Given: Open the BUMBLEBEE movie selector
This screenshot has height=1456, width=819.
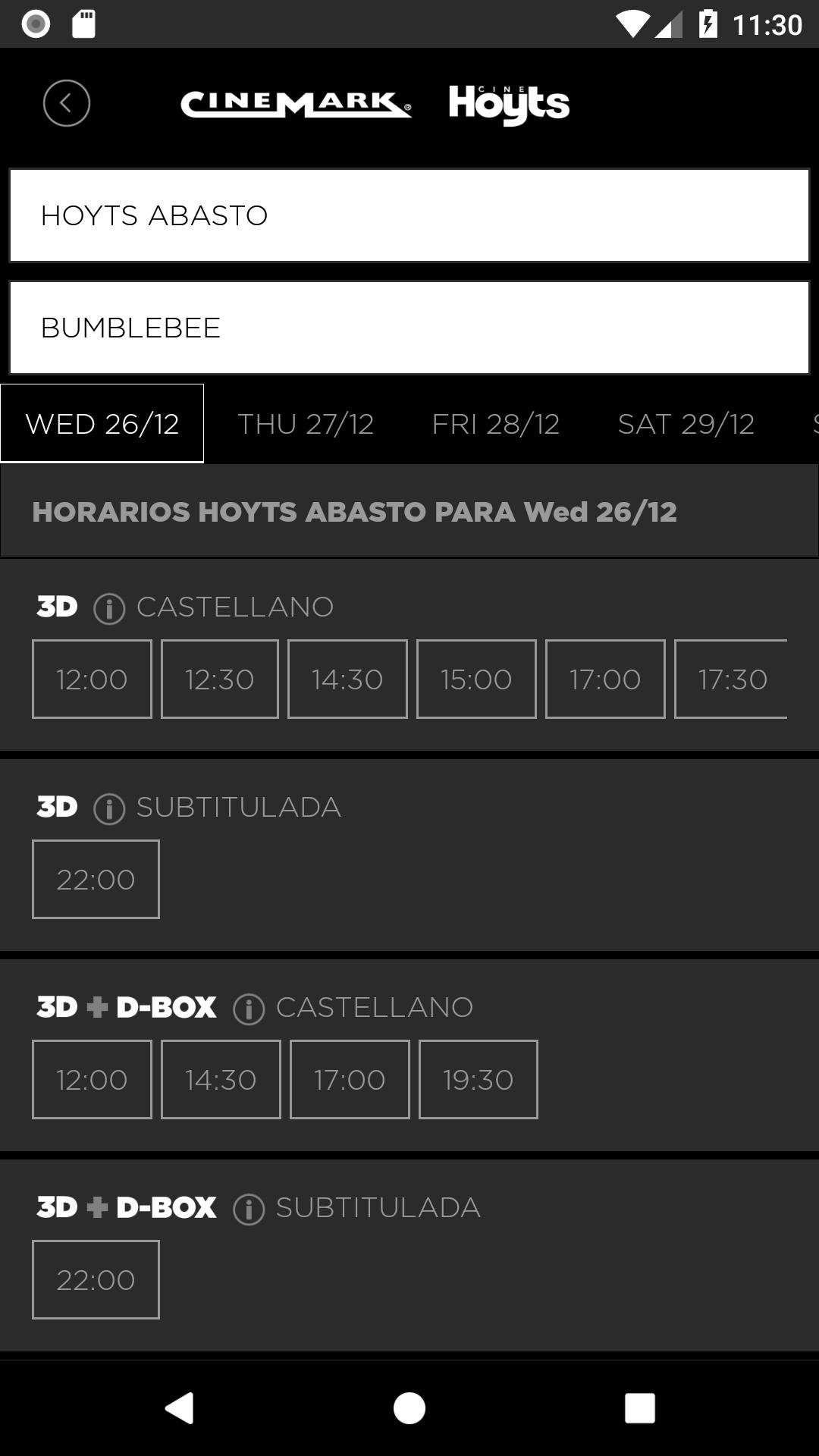Looking at the screenshot, I should [x=409, y=327].
